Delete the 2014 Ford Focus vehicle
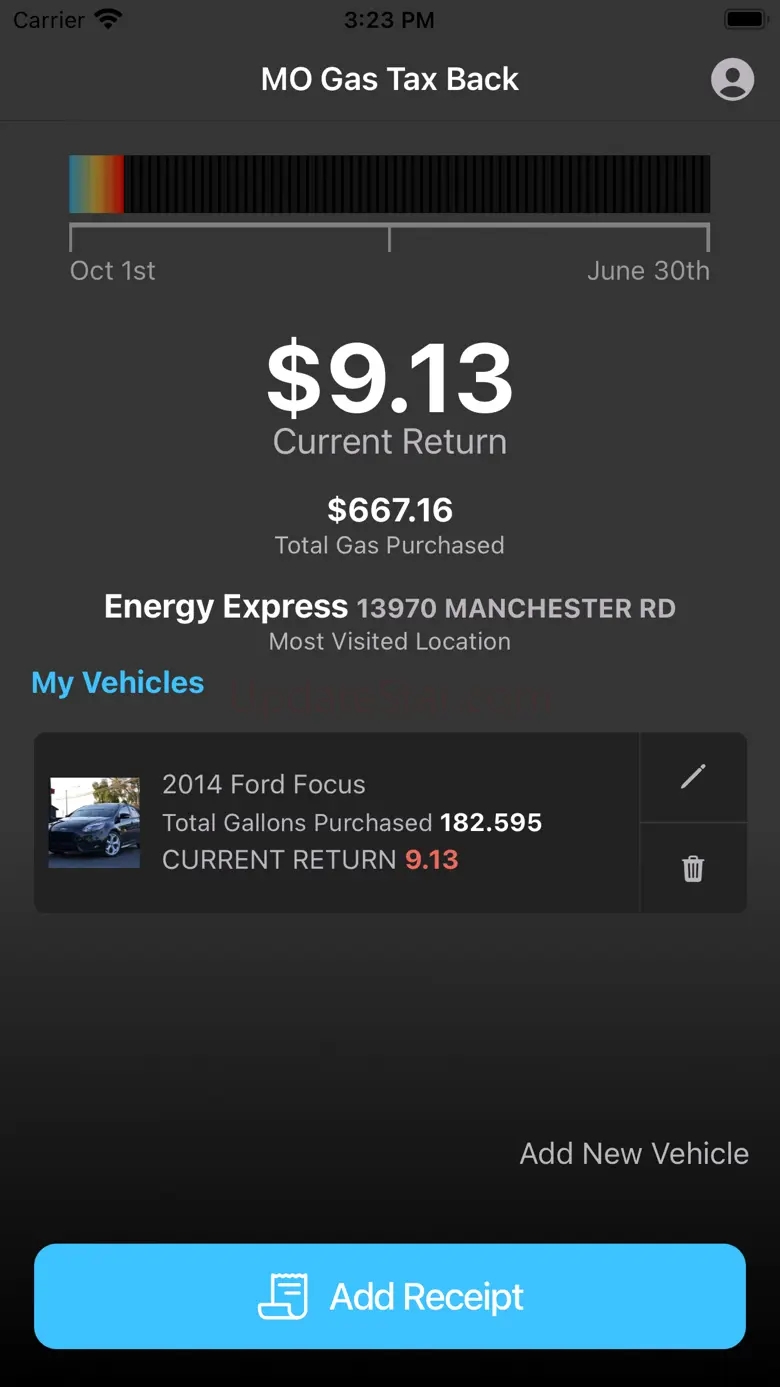Viewport: 780px width, 1387px height. [693, 868]
